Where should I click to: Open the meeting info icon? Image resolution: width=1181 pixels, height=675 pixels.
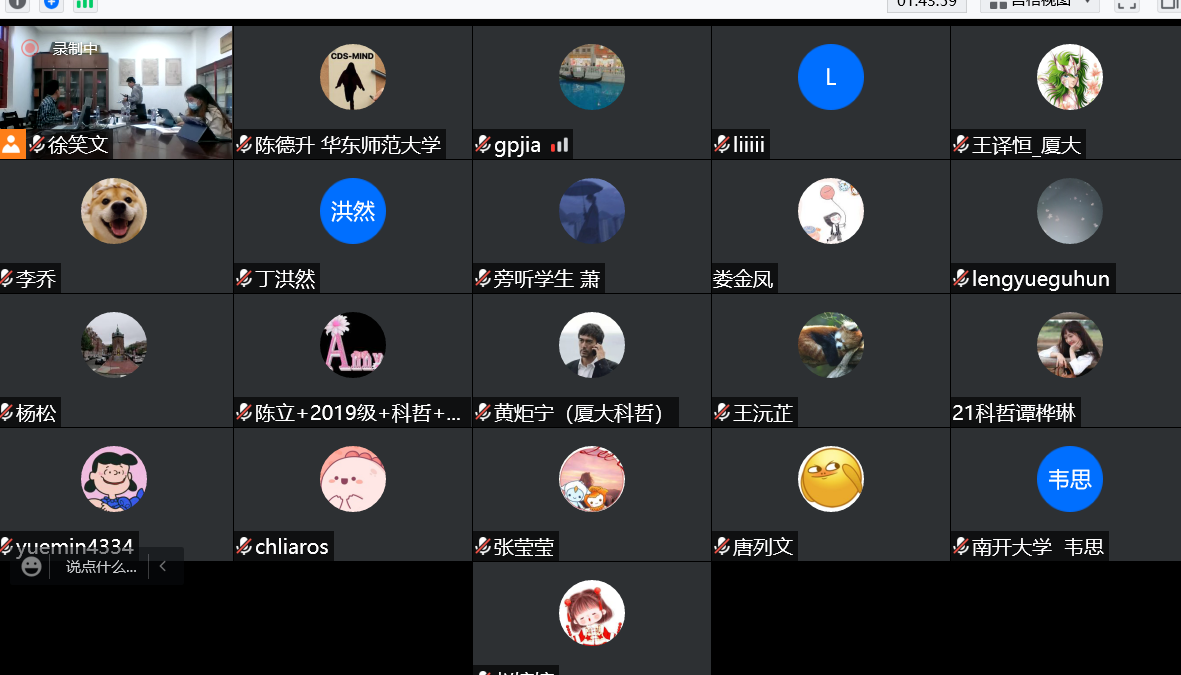pyautogui.click(x=17, y=3)
